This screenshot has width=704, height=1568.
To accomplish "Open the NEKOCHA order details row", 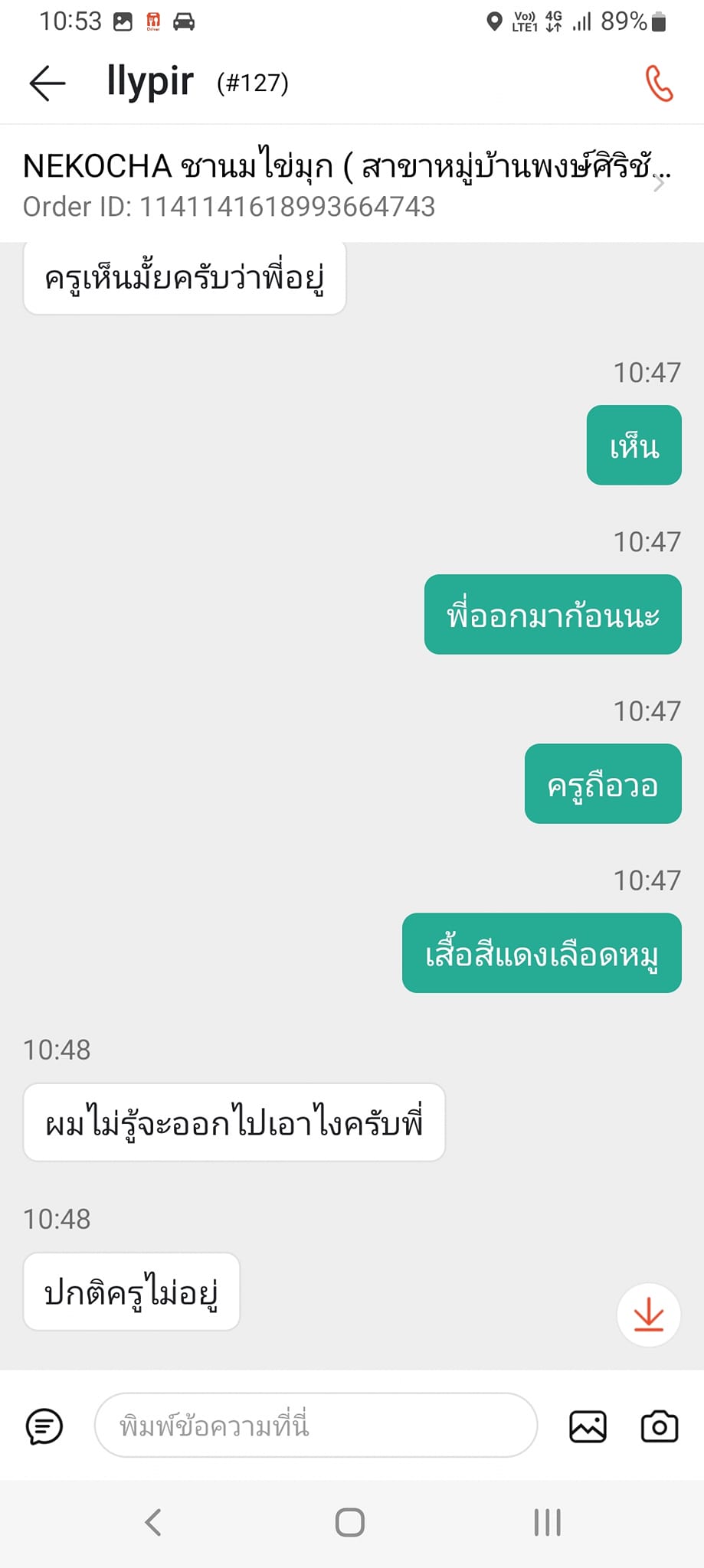I will 352,184.
